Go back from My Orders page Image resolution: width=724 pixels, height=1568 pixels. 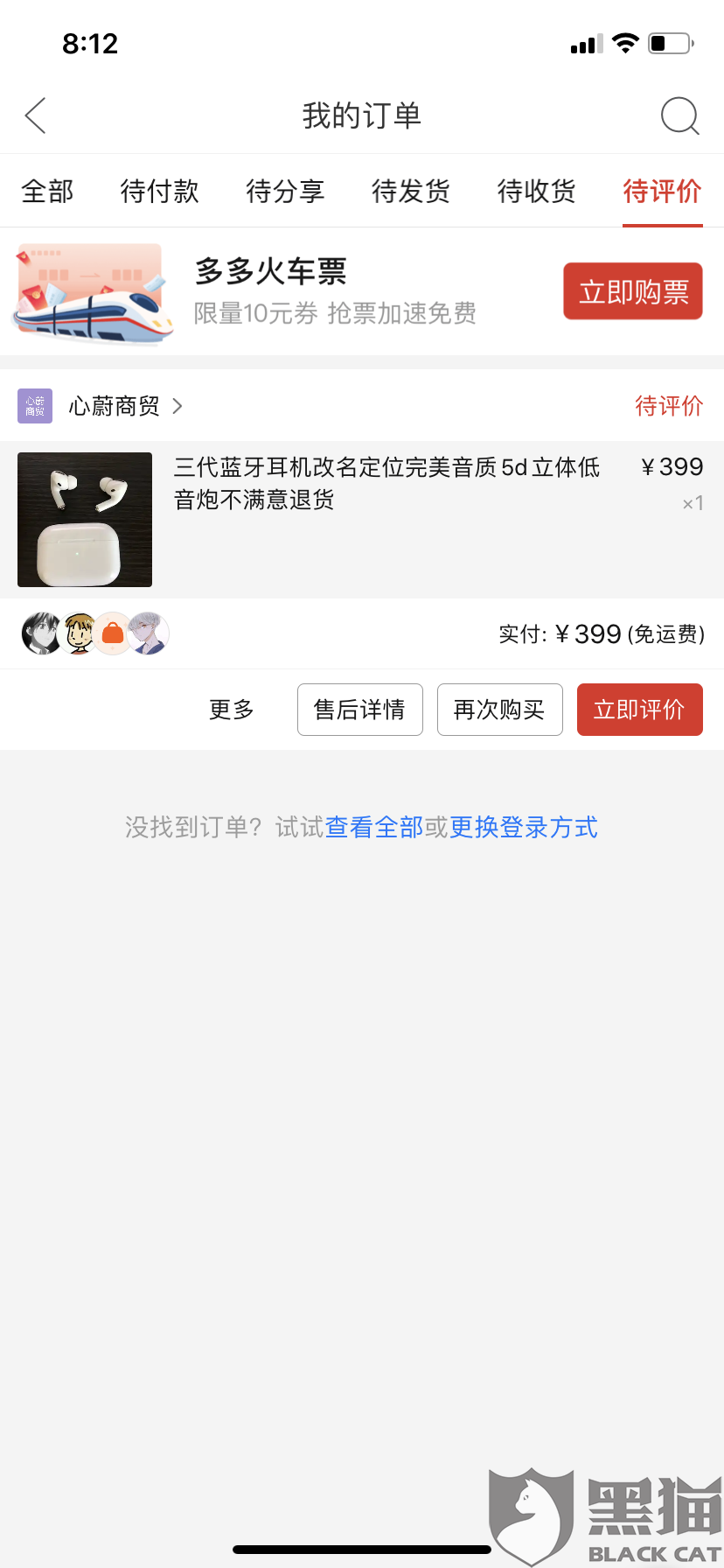[36, 115]
